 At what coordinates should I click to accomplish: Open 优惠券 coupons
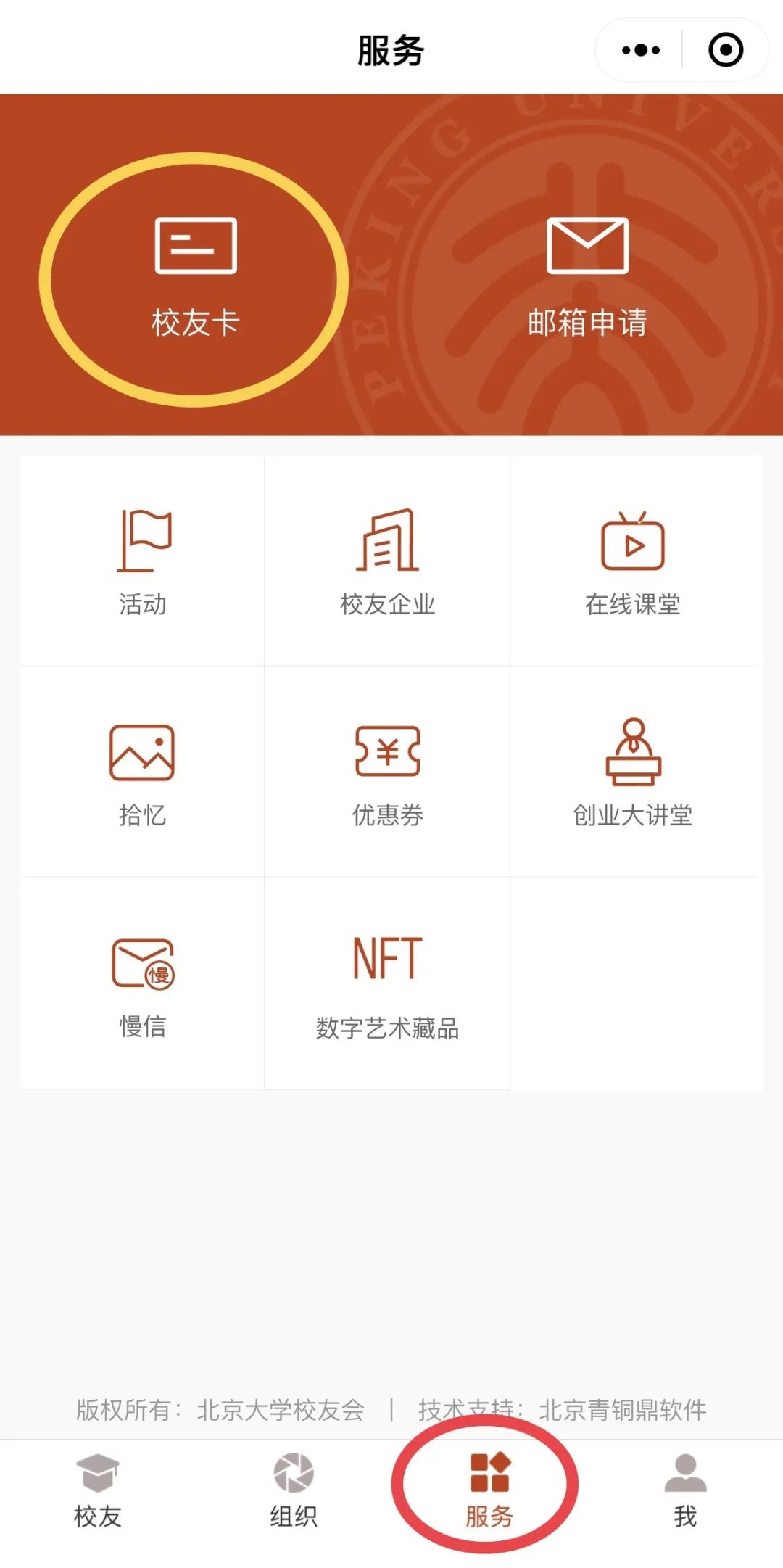(387, 772)
